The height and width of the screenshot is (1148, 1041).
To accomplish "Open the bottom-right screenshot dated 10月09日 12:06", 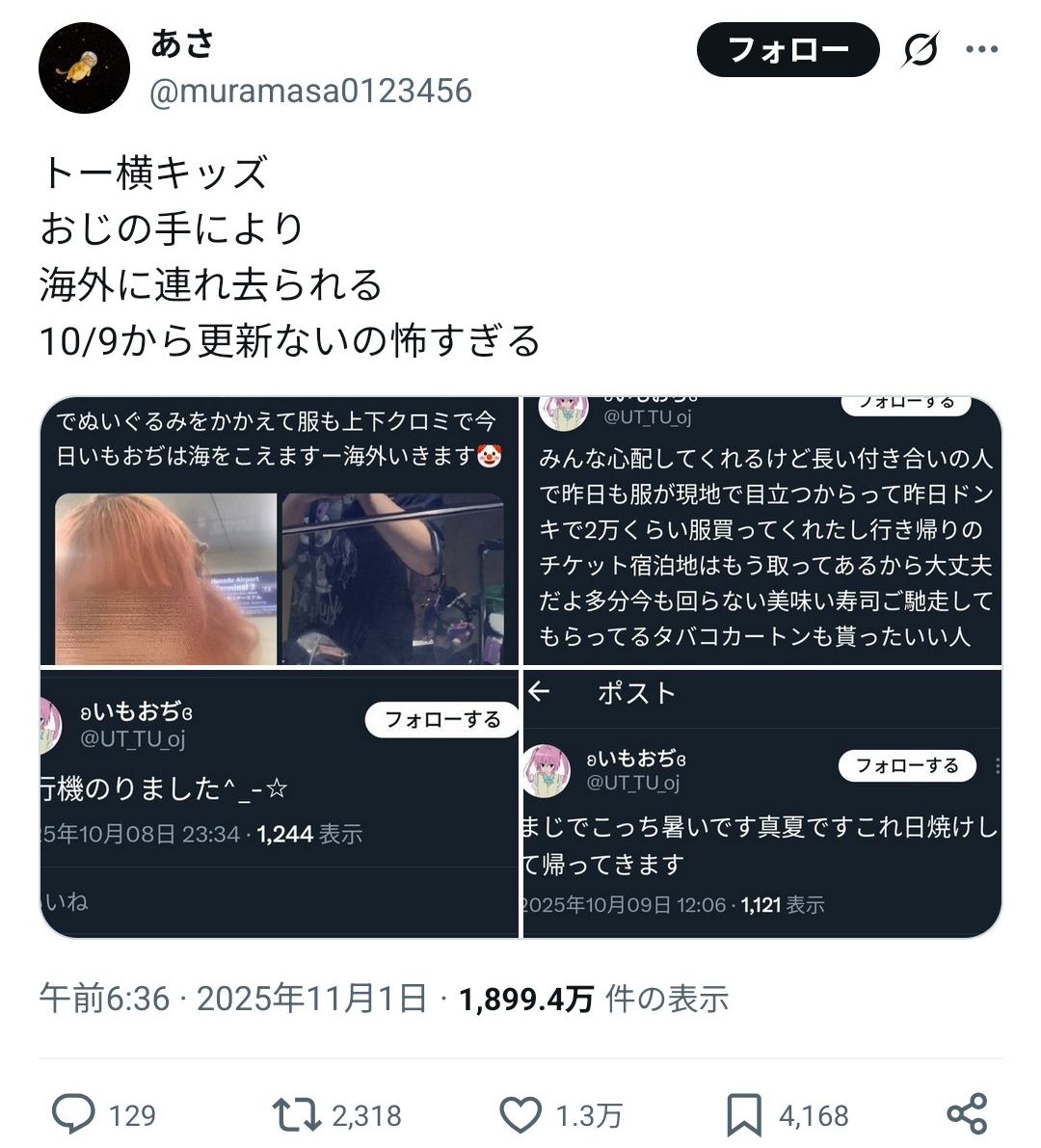I will pyautogui.click(x=762, y=803).
